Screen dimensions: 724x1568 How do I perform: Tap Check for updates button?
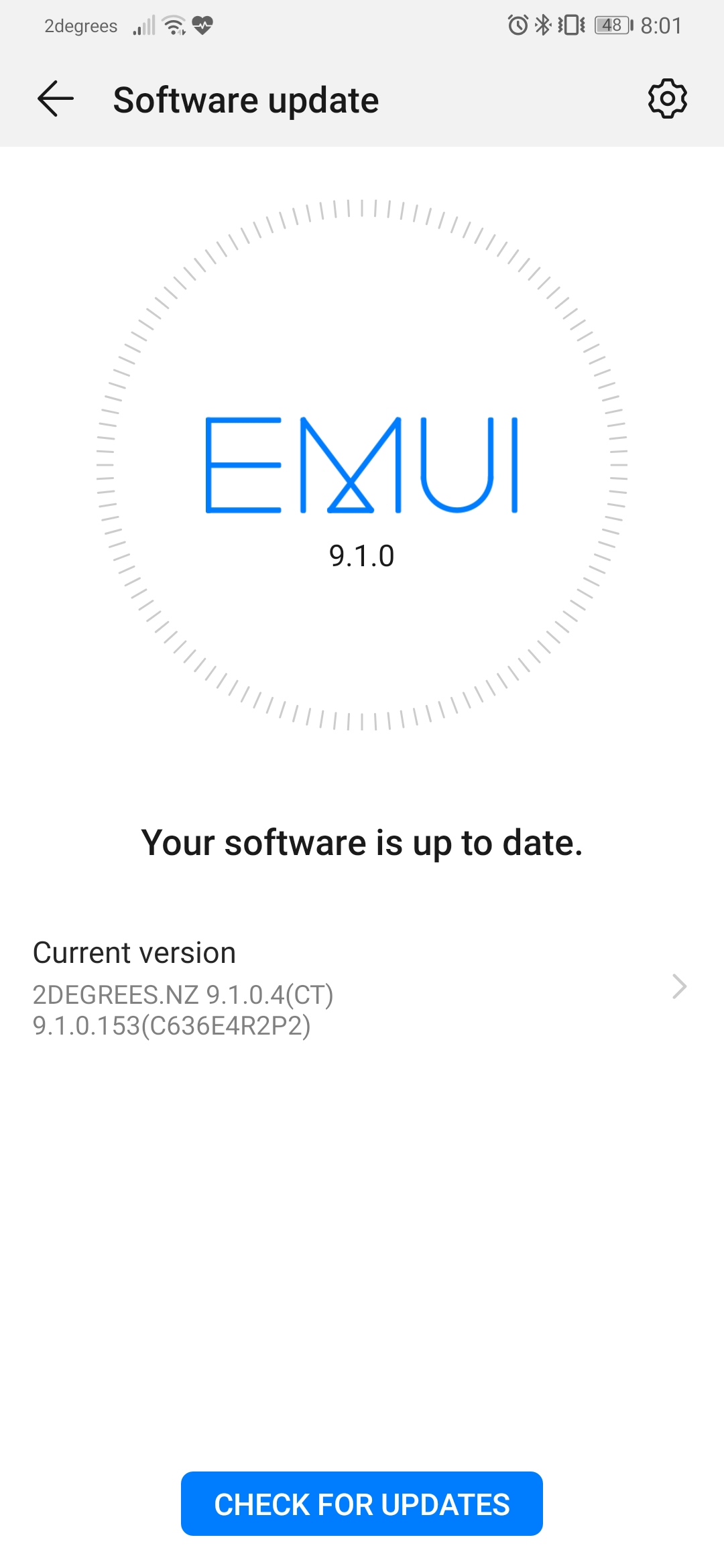(x=362, y=1504)
